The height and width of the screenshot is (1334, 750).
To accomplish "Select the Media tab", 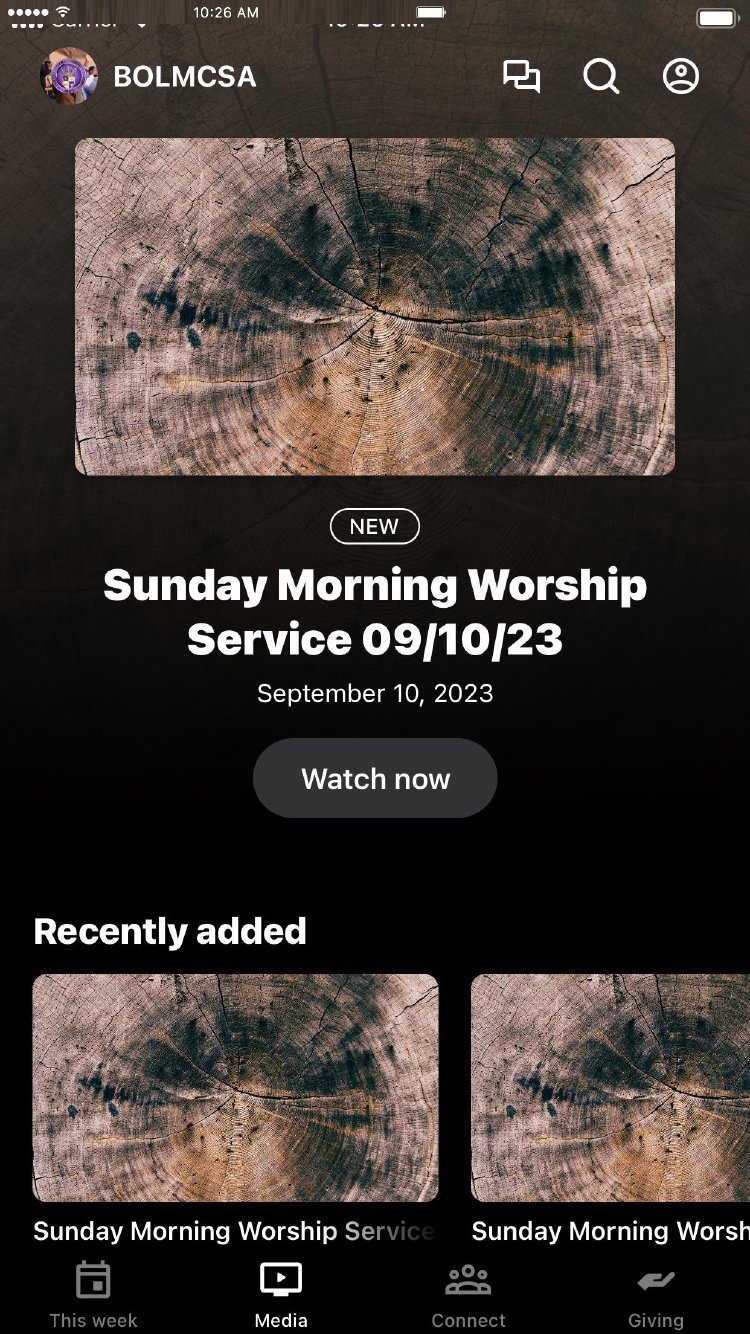I will point(281,1295).
